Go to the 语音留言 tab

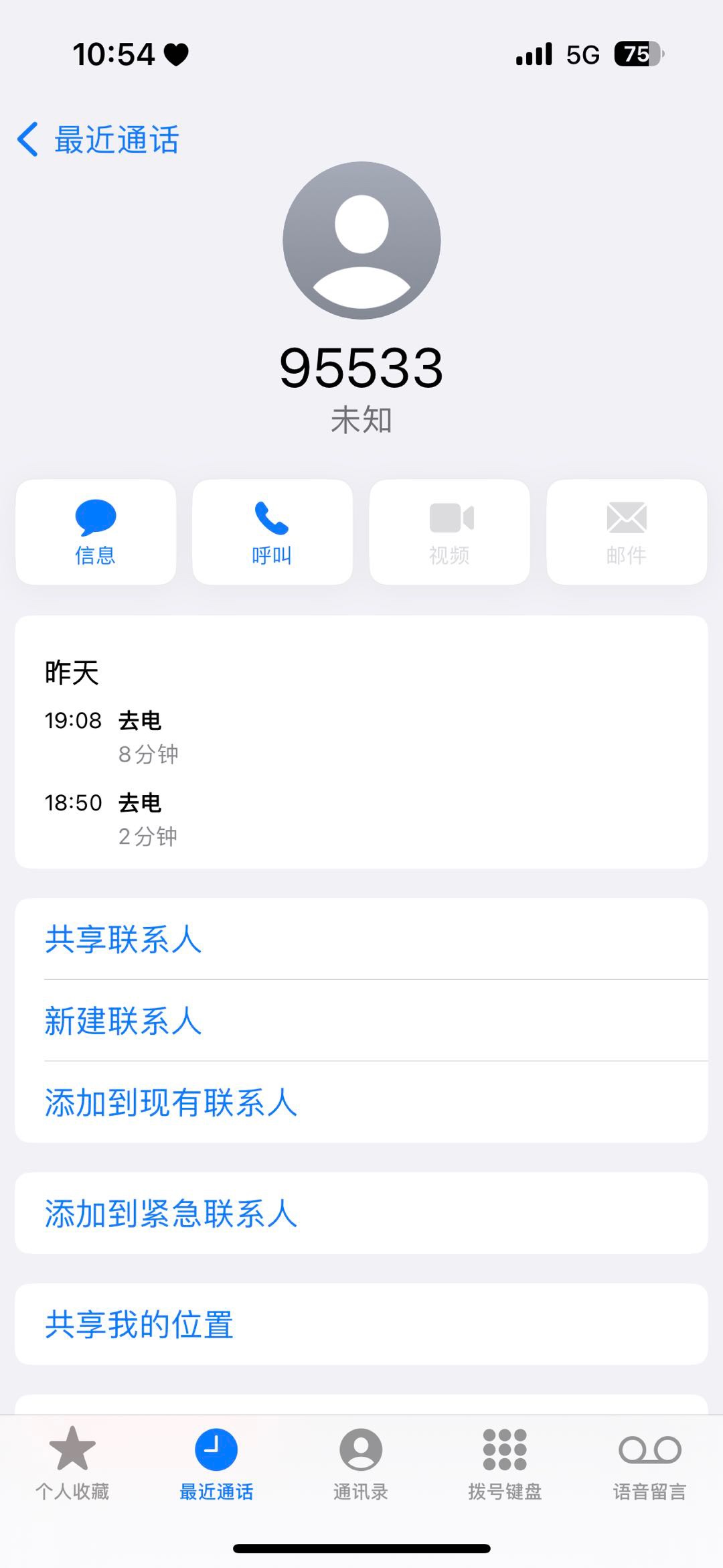650,1464
